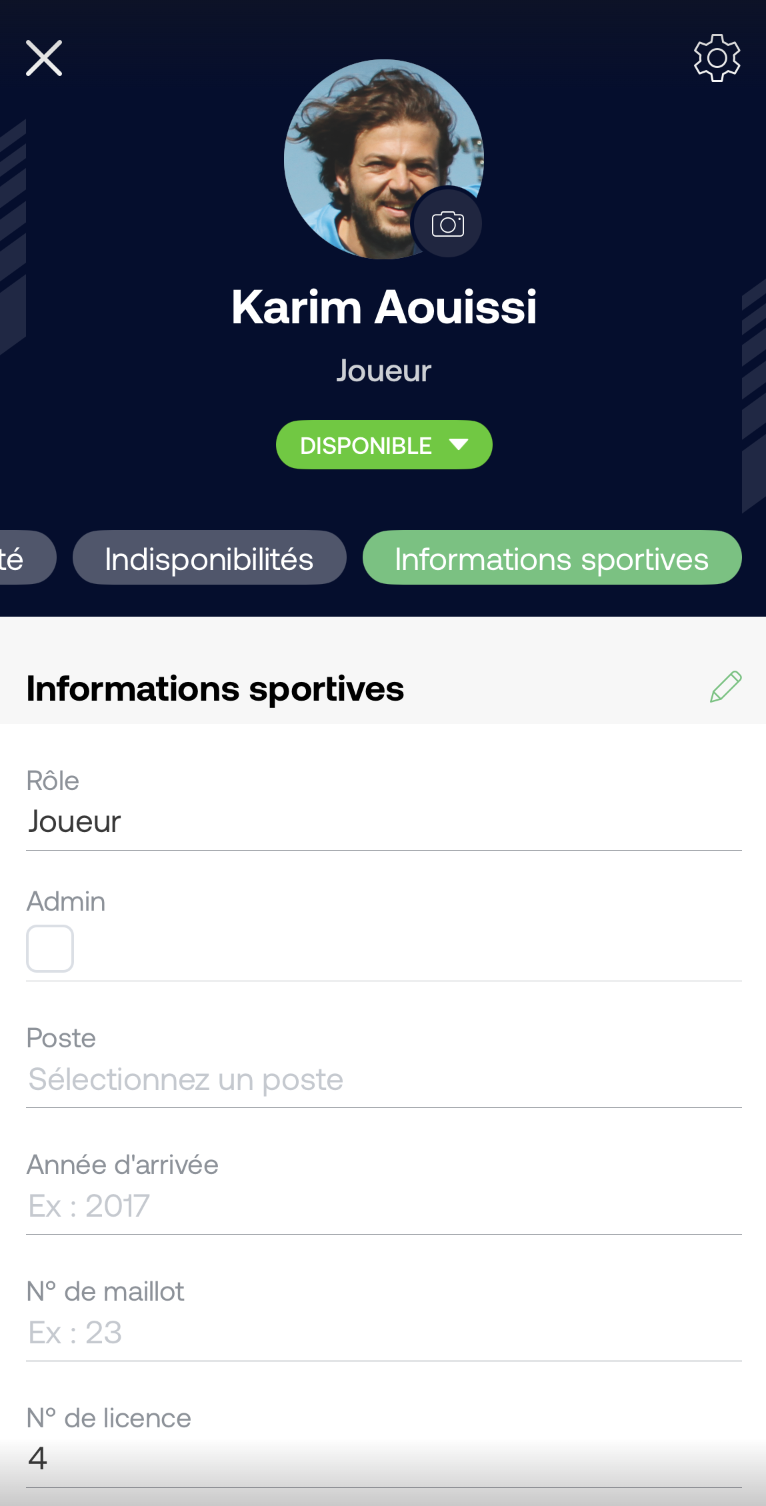Image resolution: width=766 pixels, height=1506 pixels.
Task: Change the profile photo with camera icon
Action: pyautogui.click(x=447, y=223)
